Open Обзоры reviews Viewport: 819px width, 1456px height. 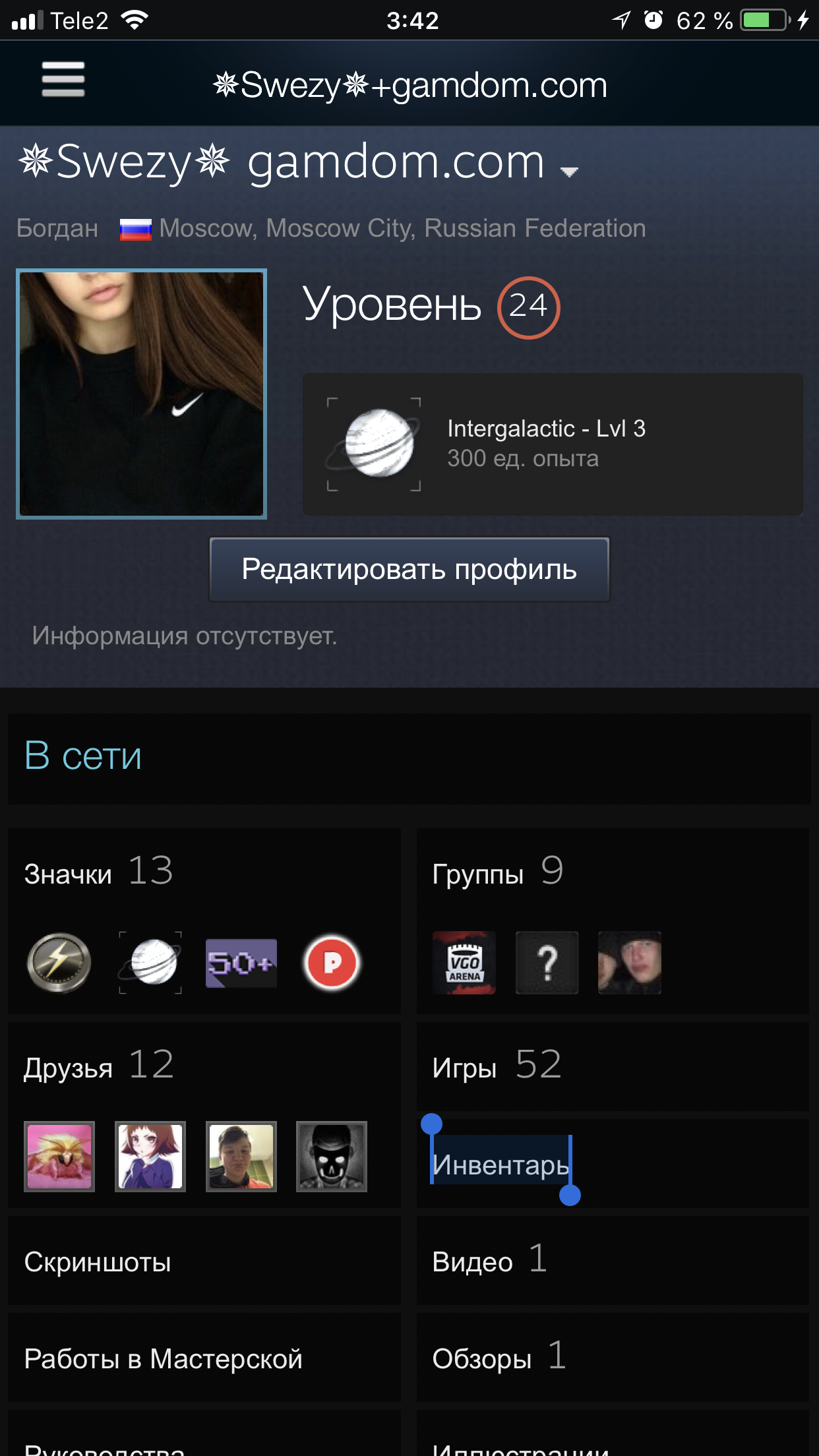(x=499, y=1357)
